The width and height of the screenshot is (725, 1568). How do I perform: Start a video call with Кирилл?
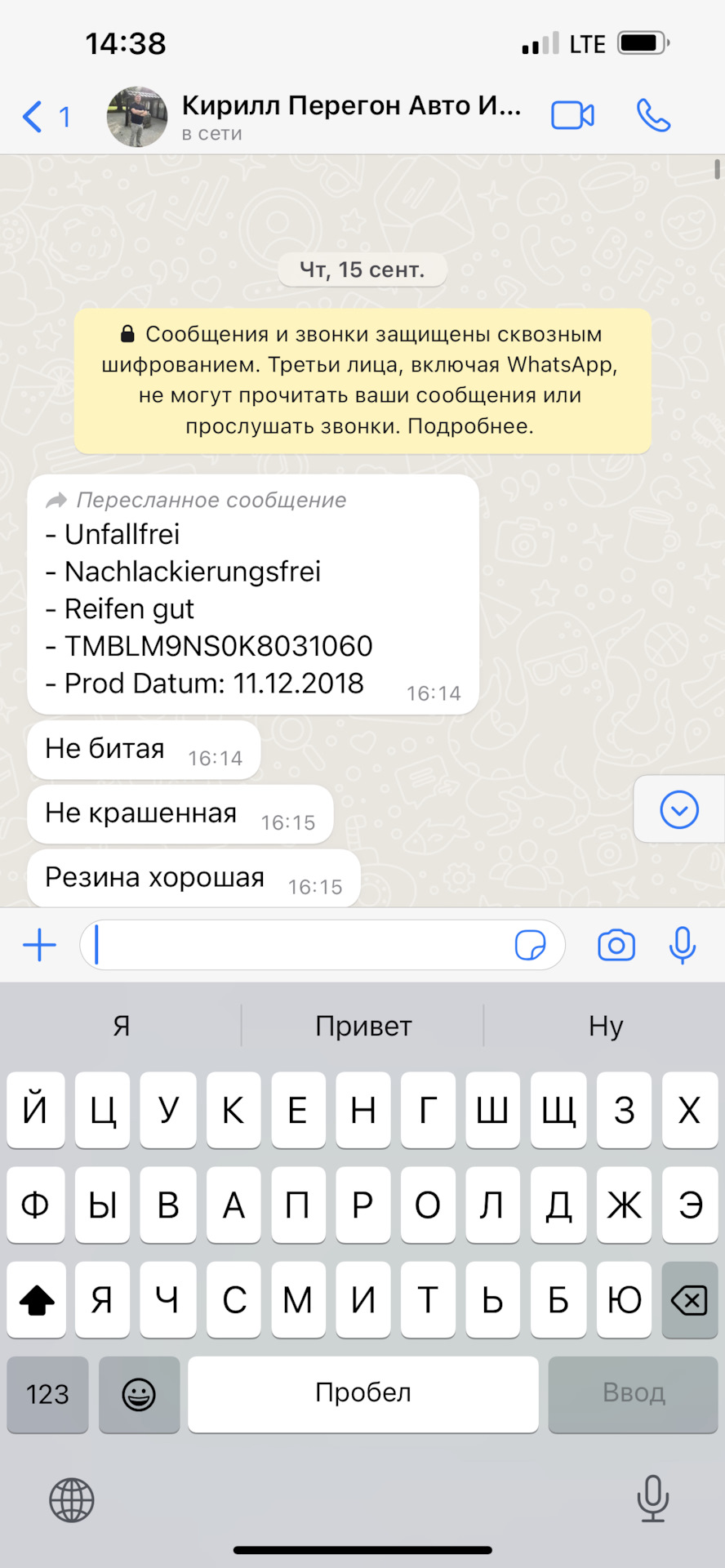click(572, 116)
